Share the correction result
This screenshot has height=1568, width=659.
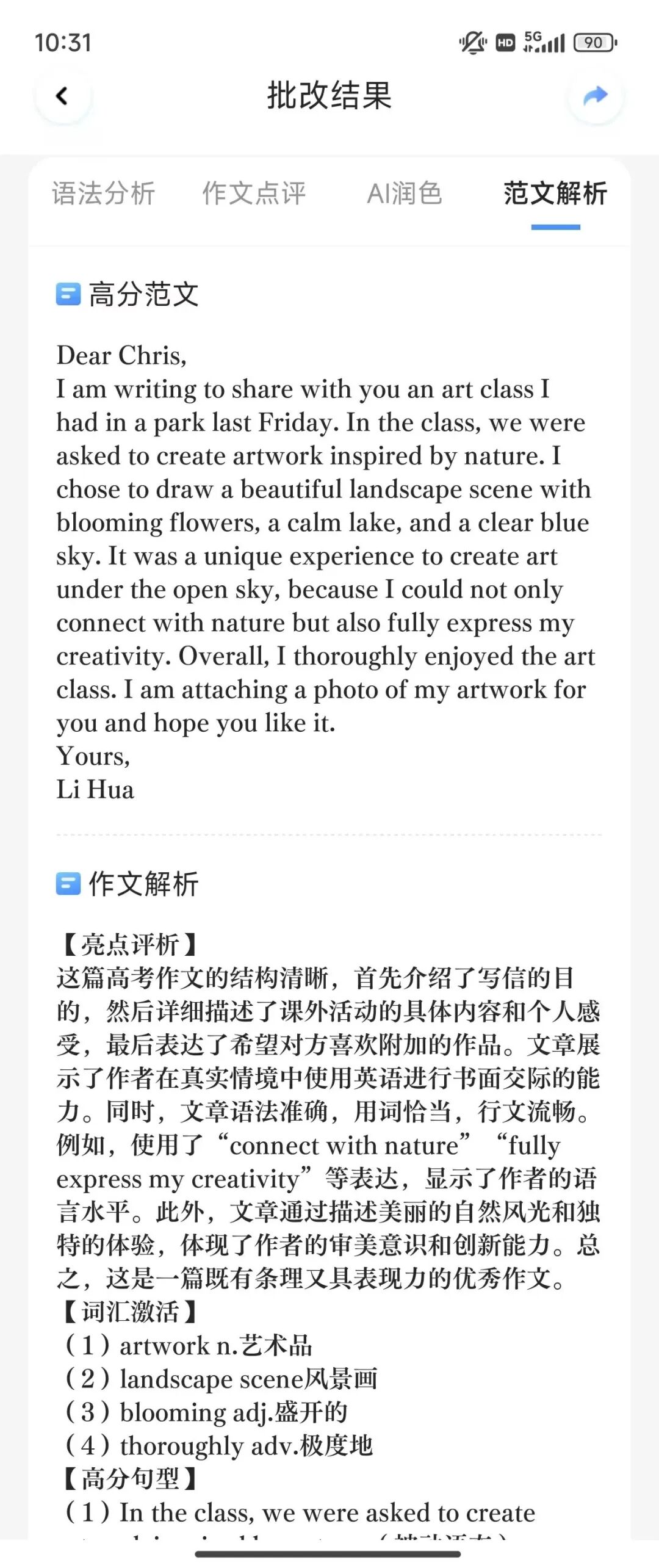595,96
